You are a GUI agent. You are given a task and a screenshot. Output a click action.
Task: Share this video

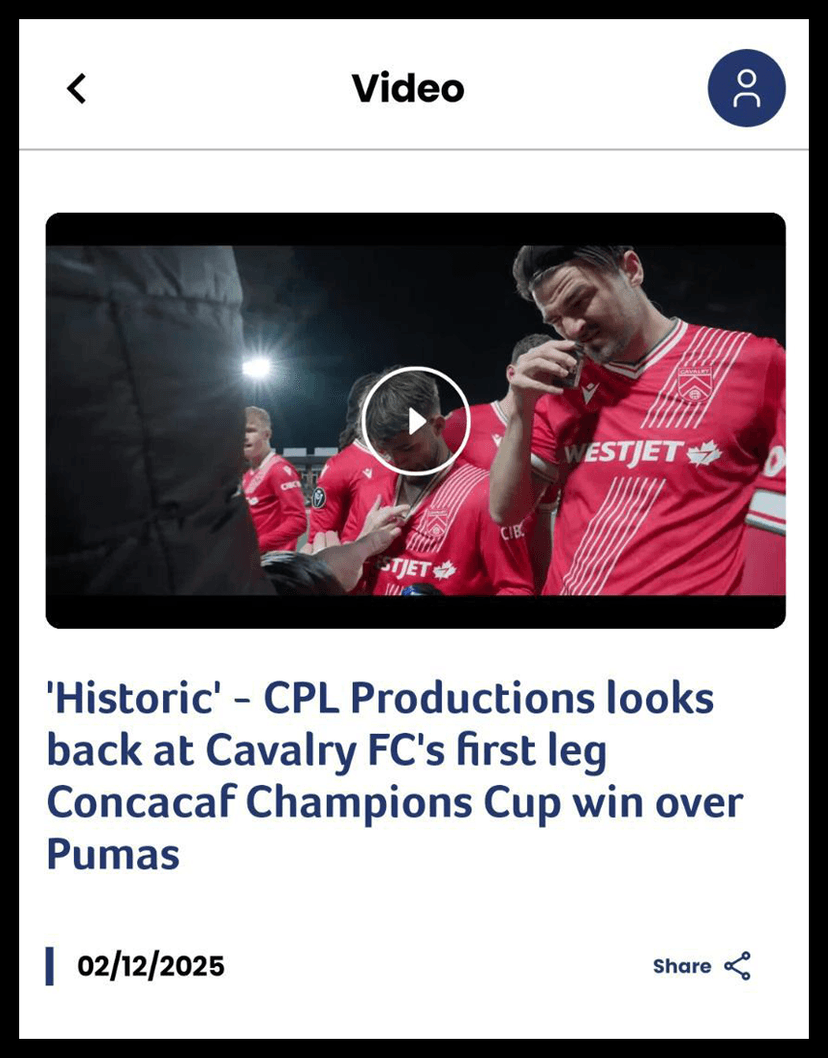coord(702,966)
